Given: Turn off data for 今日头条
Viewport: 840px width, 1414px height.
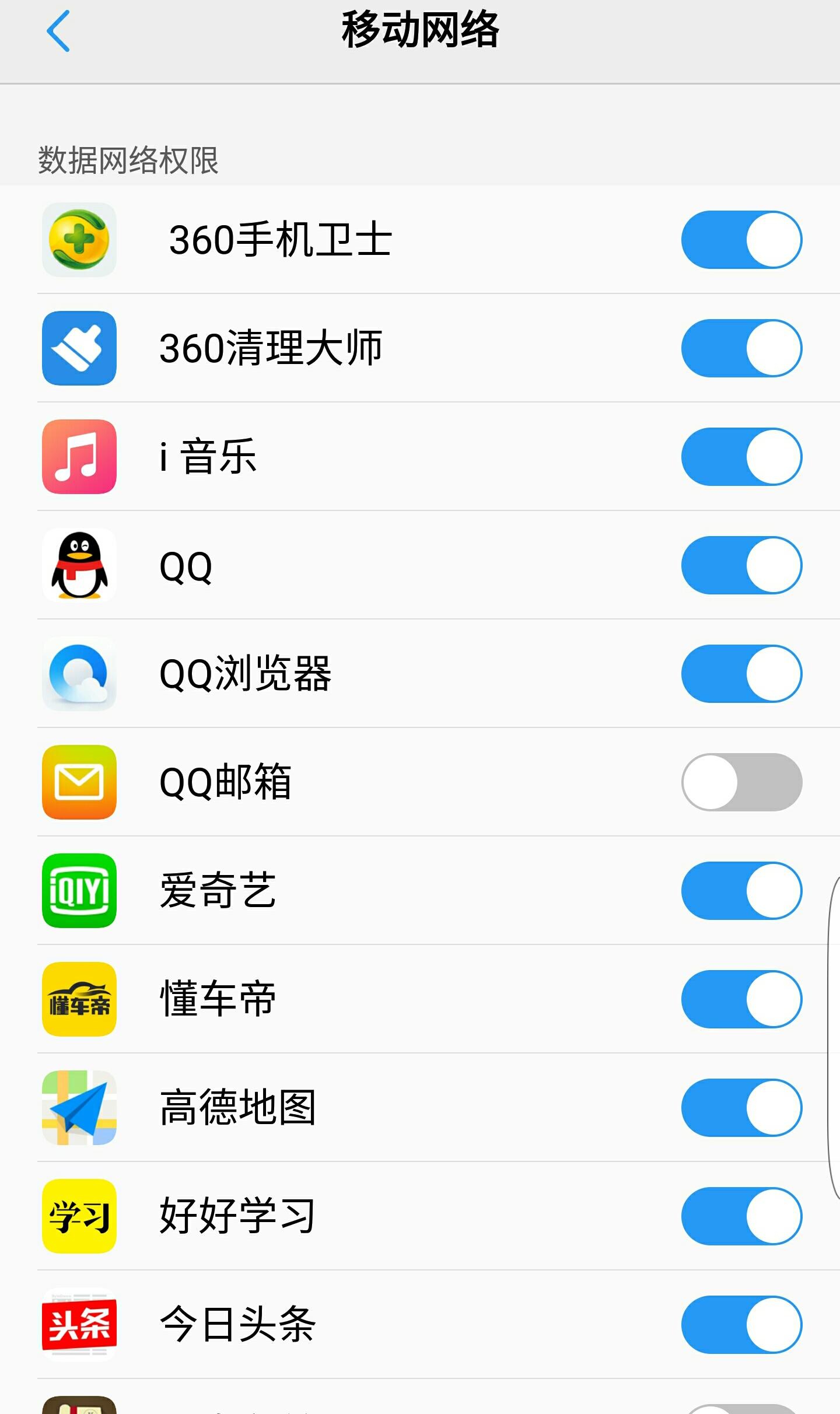Looking at the screenshot, I should pyautogui.click(x=741, y=1325).
